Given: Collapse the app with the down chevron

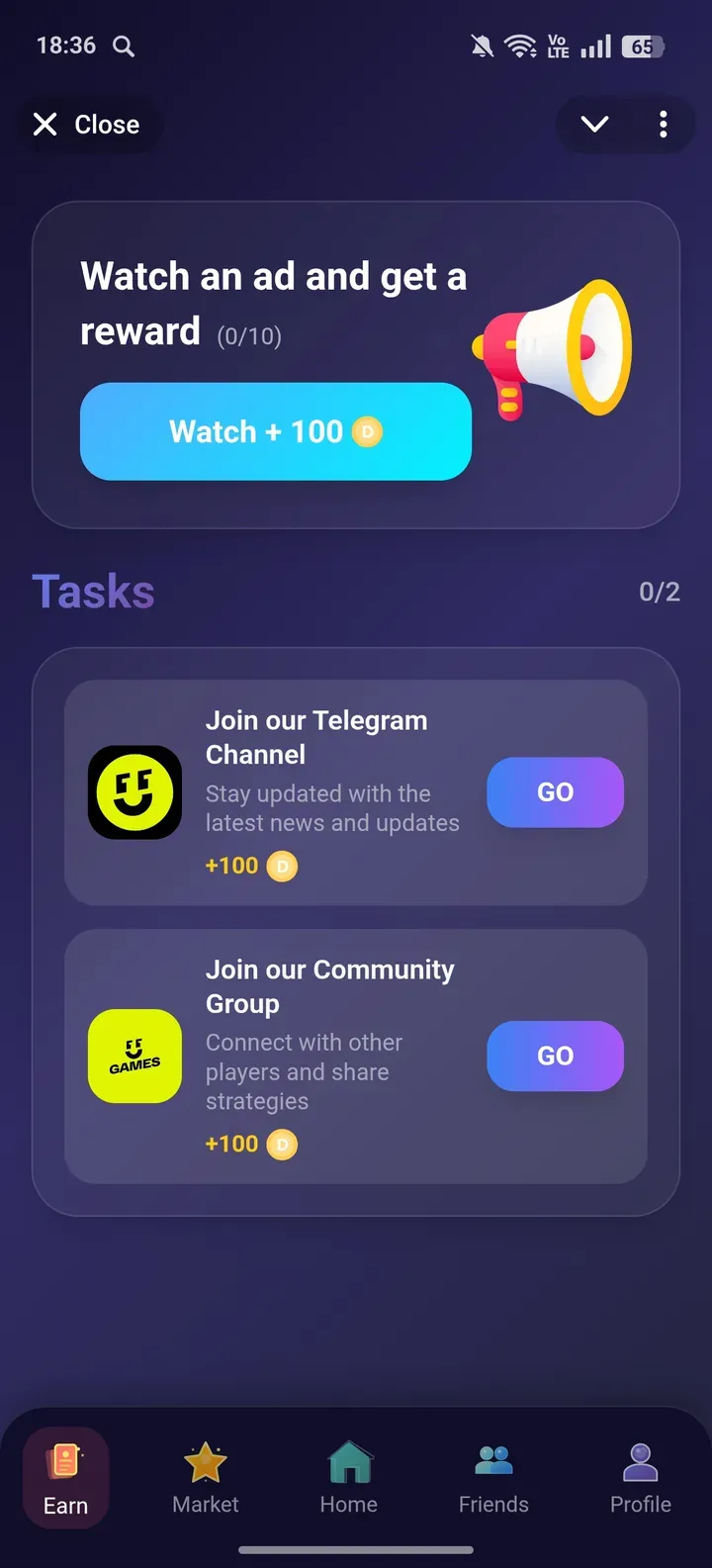Looking at the screenshot, I should [x=594, y=125].
